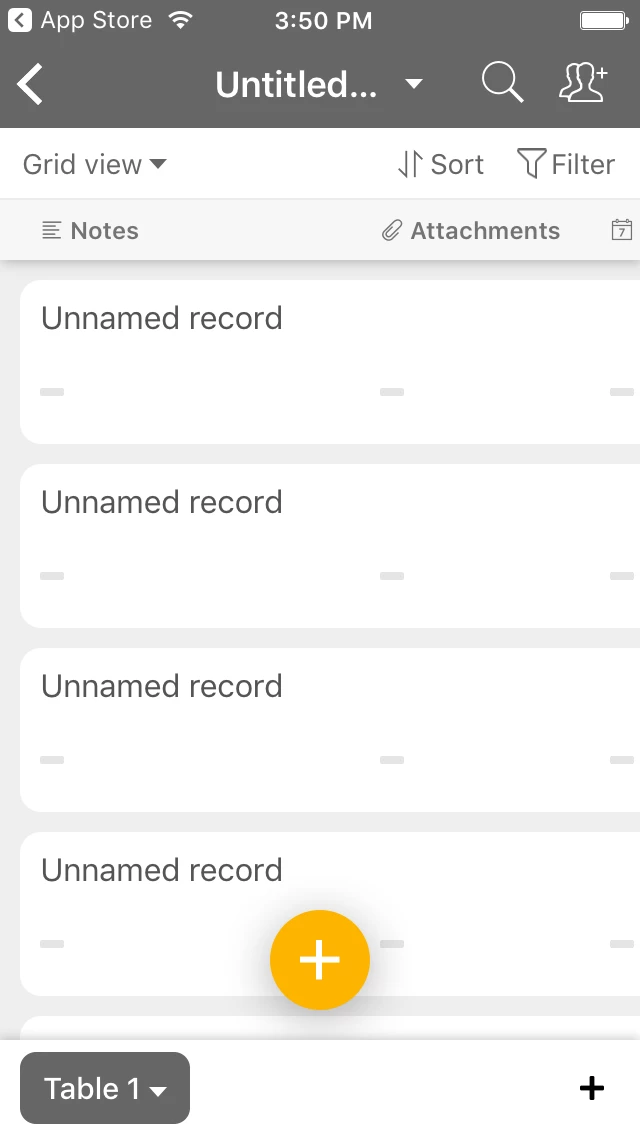Add a new table with the black plus

[x=592, y=1088]
